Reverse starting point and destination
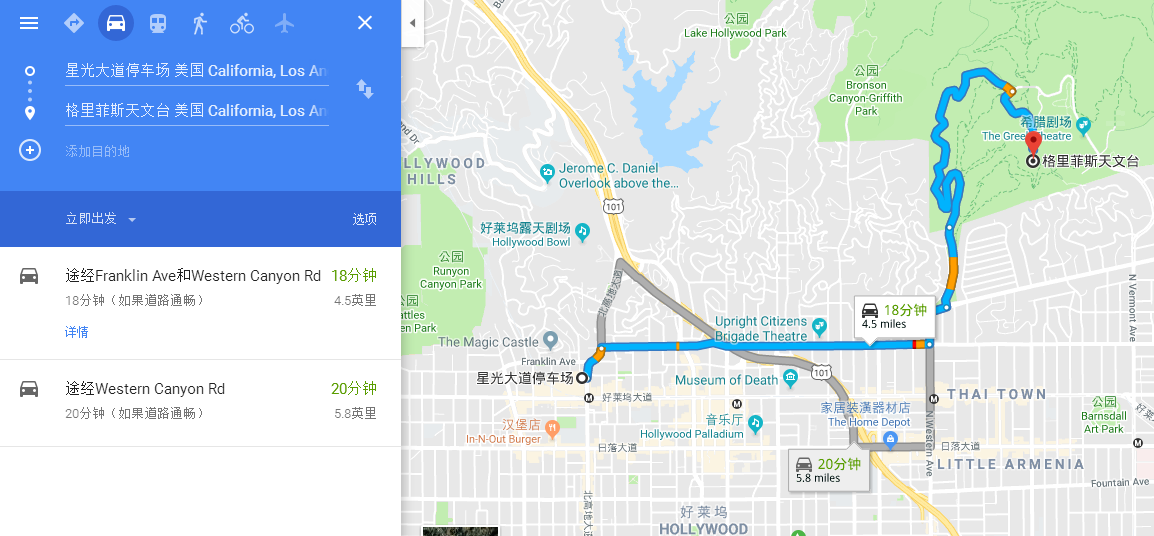This screenshot has height=536, width=1154. click(x=365, y=89)
